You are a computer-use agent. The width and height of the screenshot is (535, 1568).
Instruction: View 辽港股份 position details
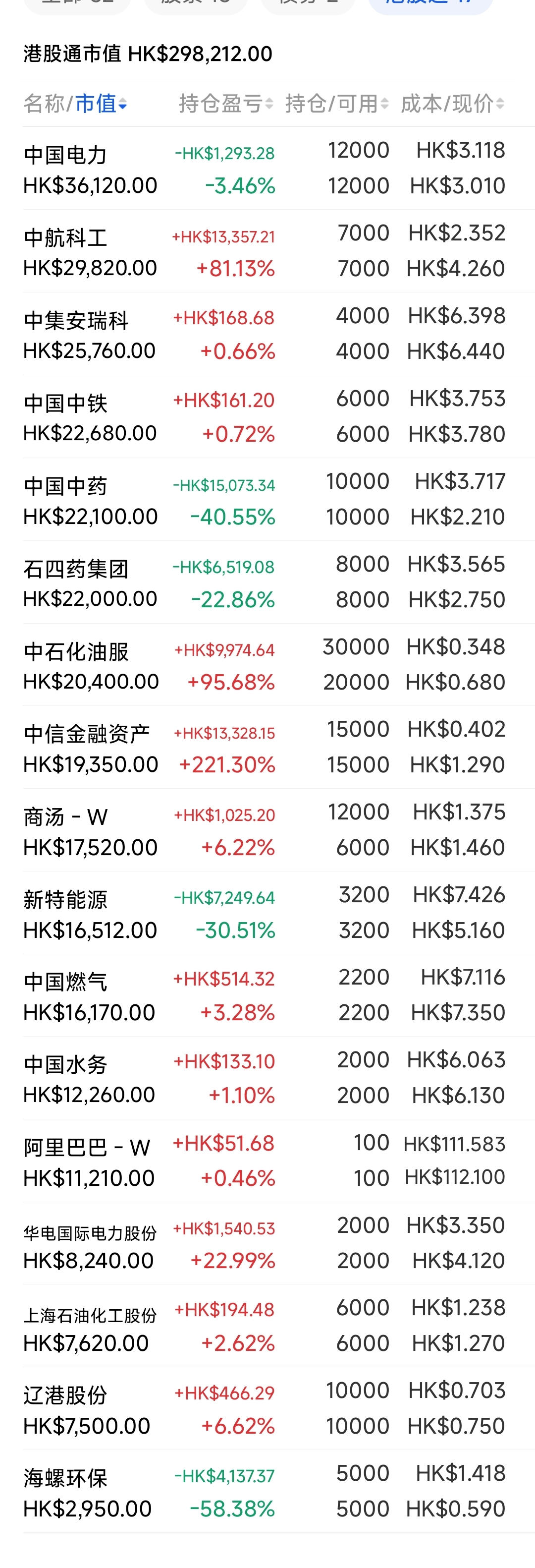[267, 1408]
